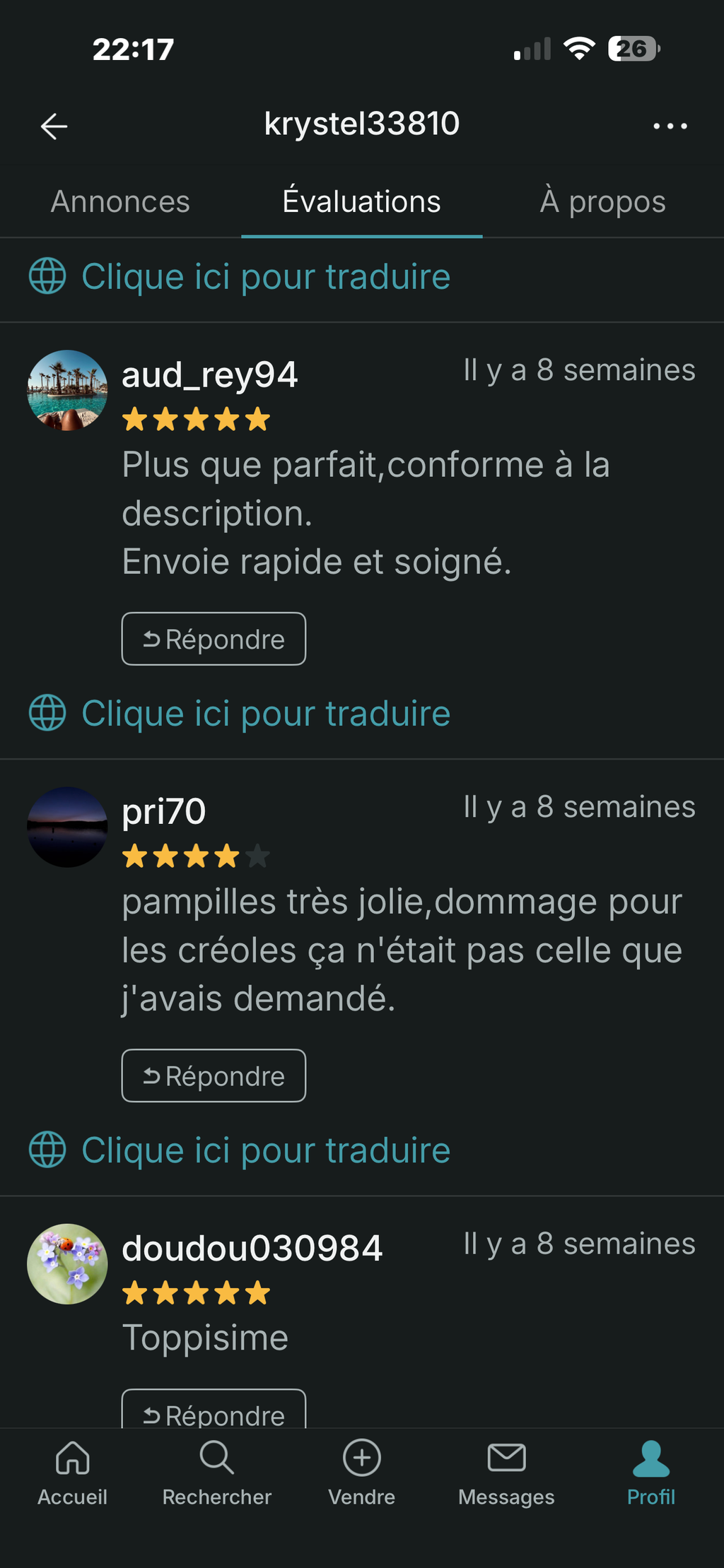Go to the Accueil home tab

point(72,1473)
